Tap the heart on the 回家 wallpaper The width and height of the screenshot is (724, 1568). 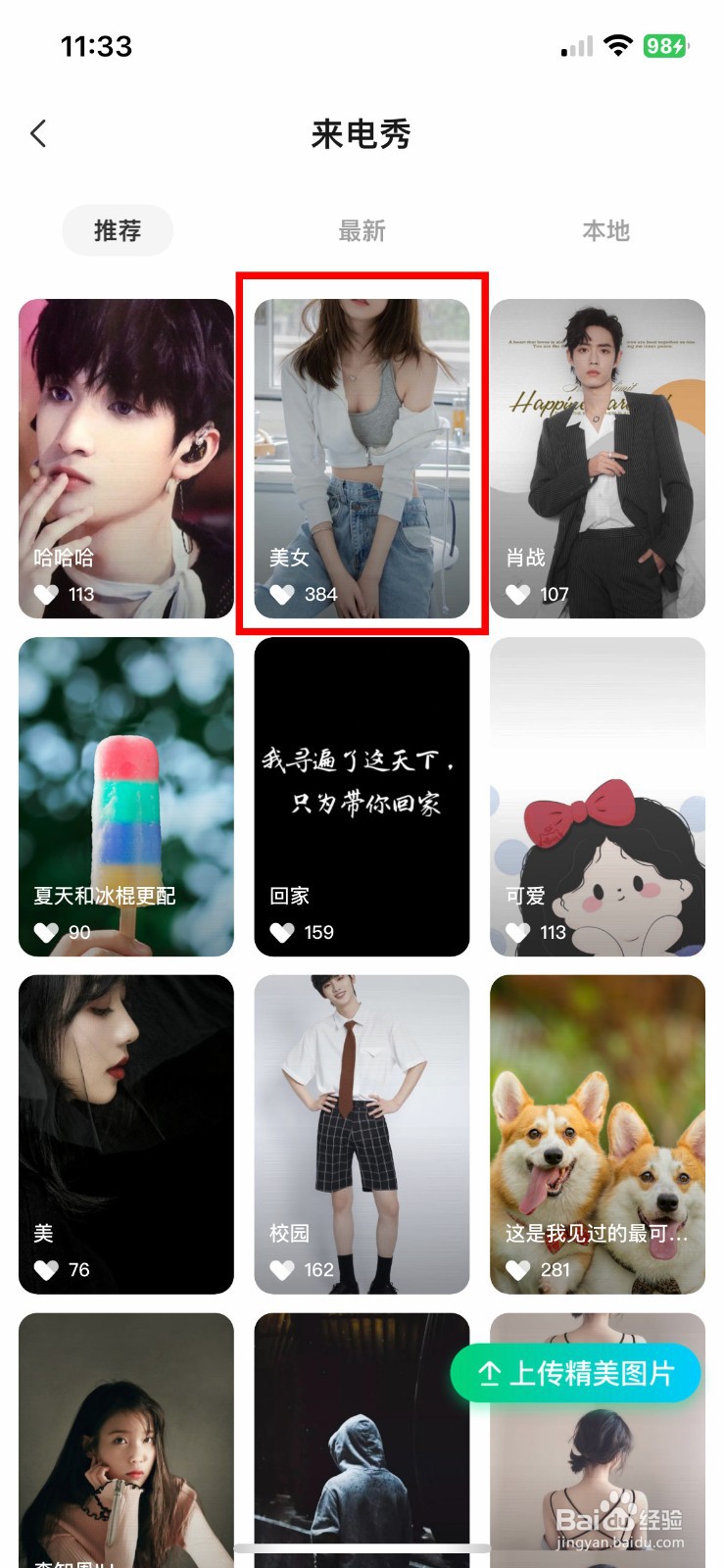tap(284, 932)
